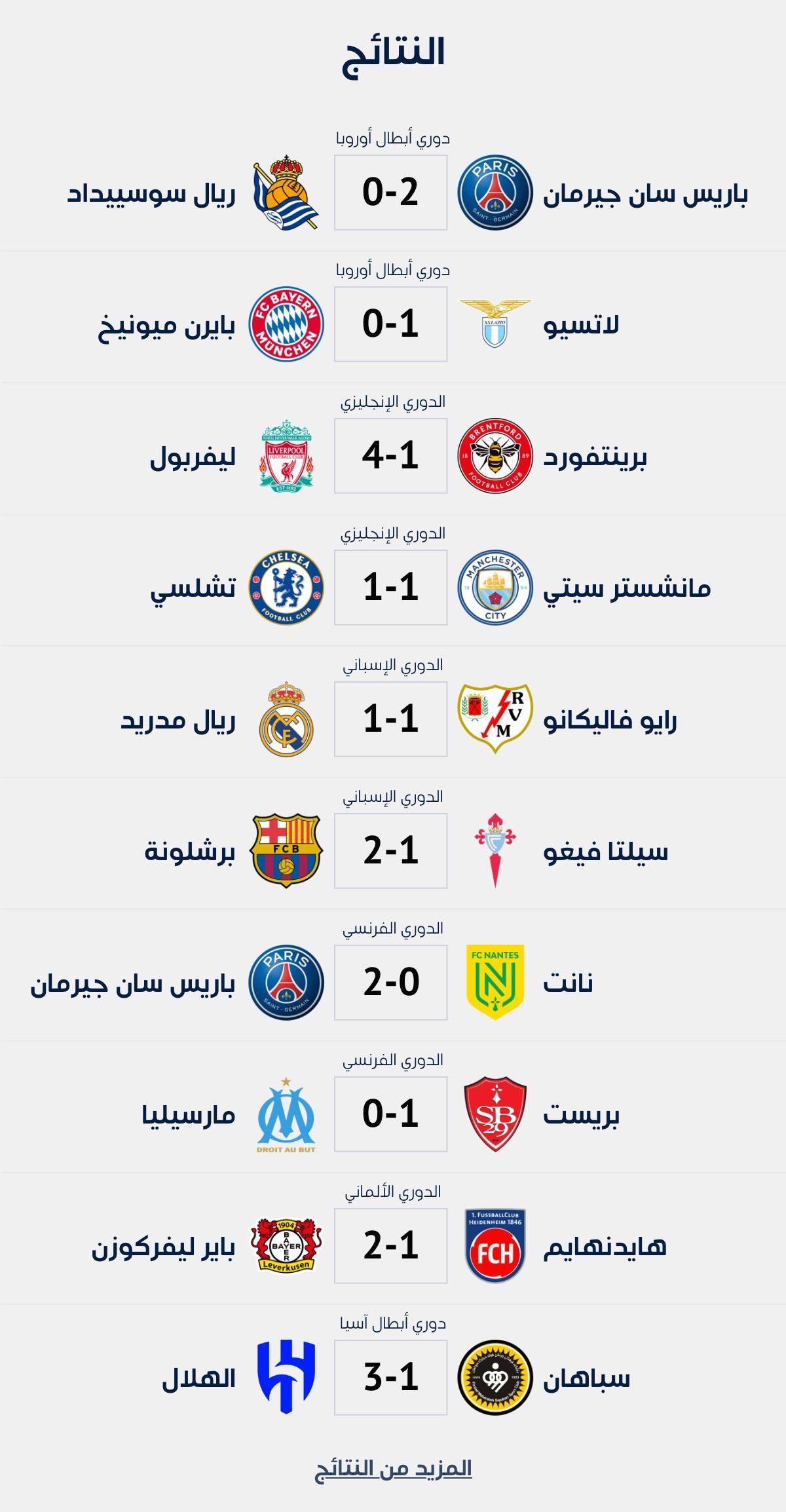View the Nantes vs Paris Saint-Germain match
Image resolution: width=786 pixels, height=1512 pixels.
[390, 983]
